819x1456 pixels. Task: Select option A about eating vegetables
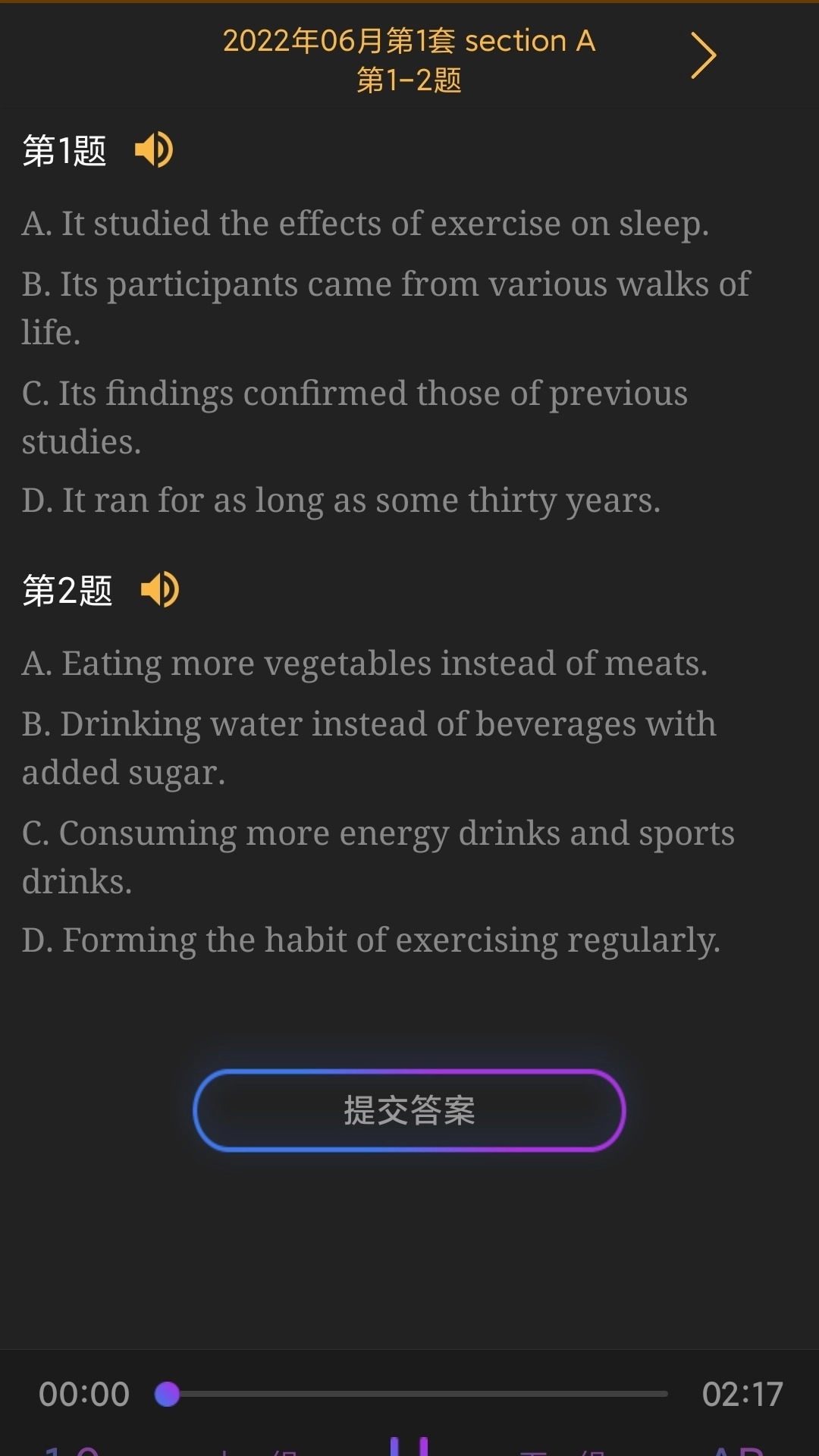364,662
